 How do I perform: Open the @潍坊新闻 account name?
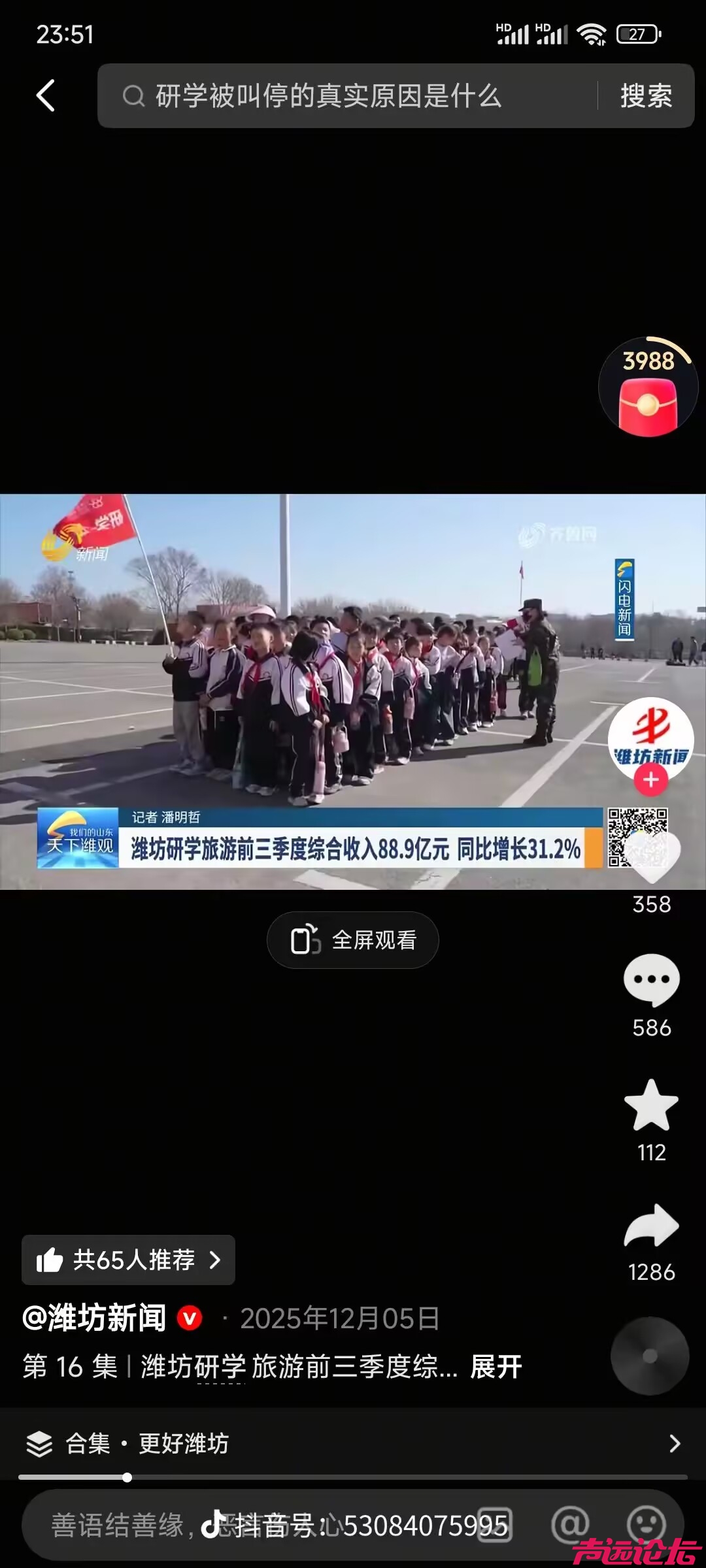click(95, 1318)
